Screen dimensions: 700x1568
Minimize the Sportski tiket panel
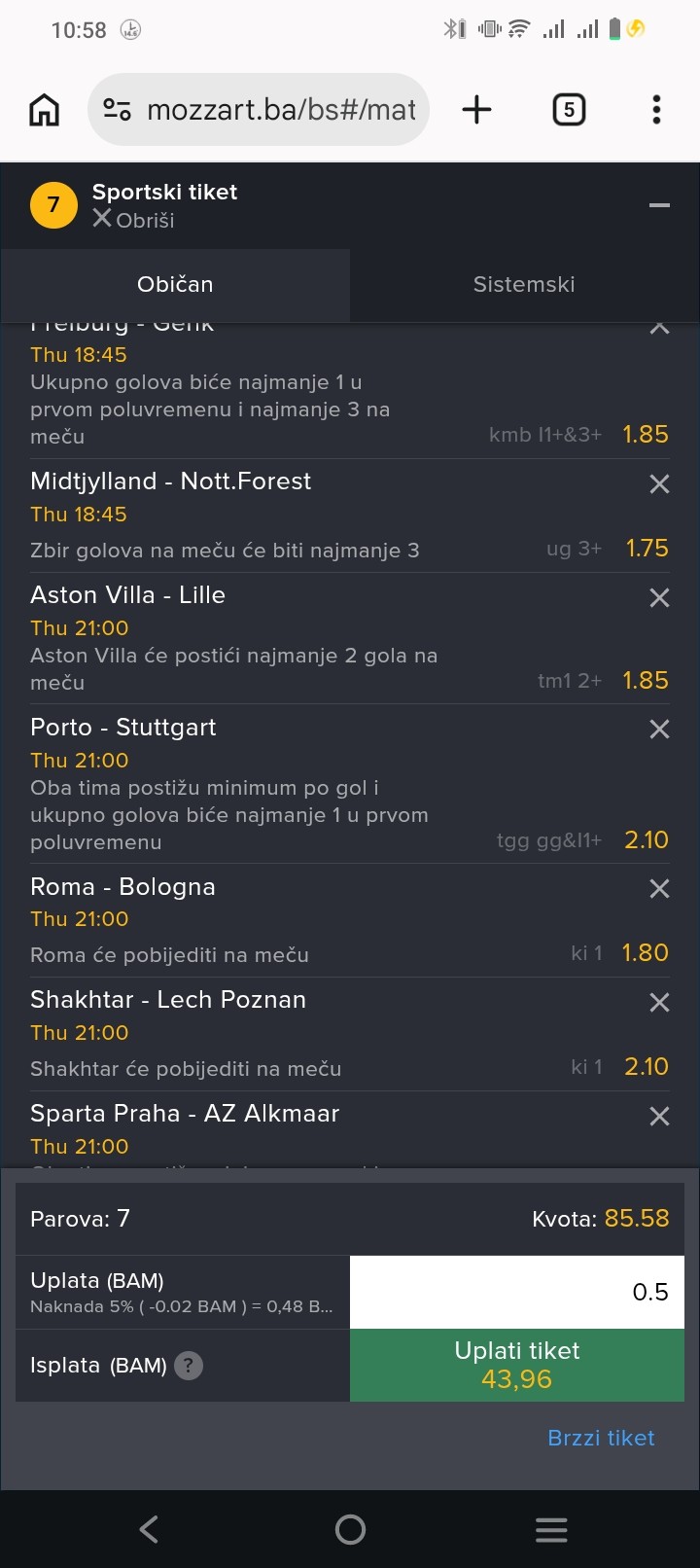coord(659,205)
